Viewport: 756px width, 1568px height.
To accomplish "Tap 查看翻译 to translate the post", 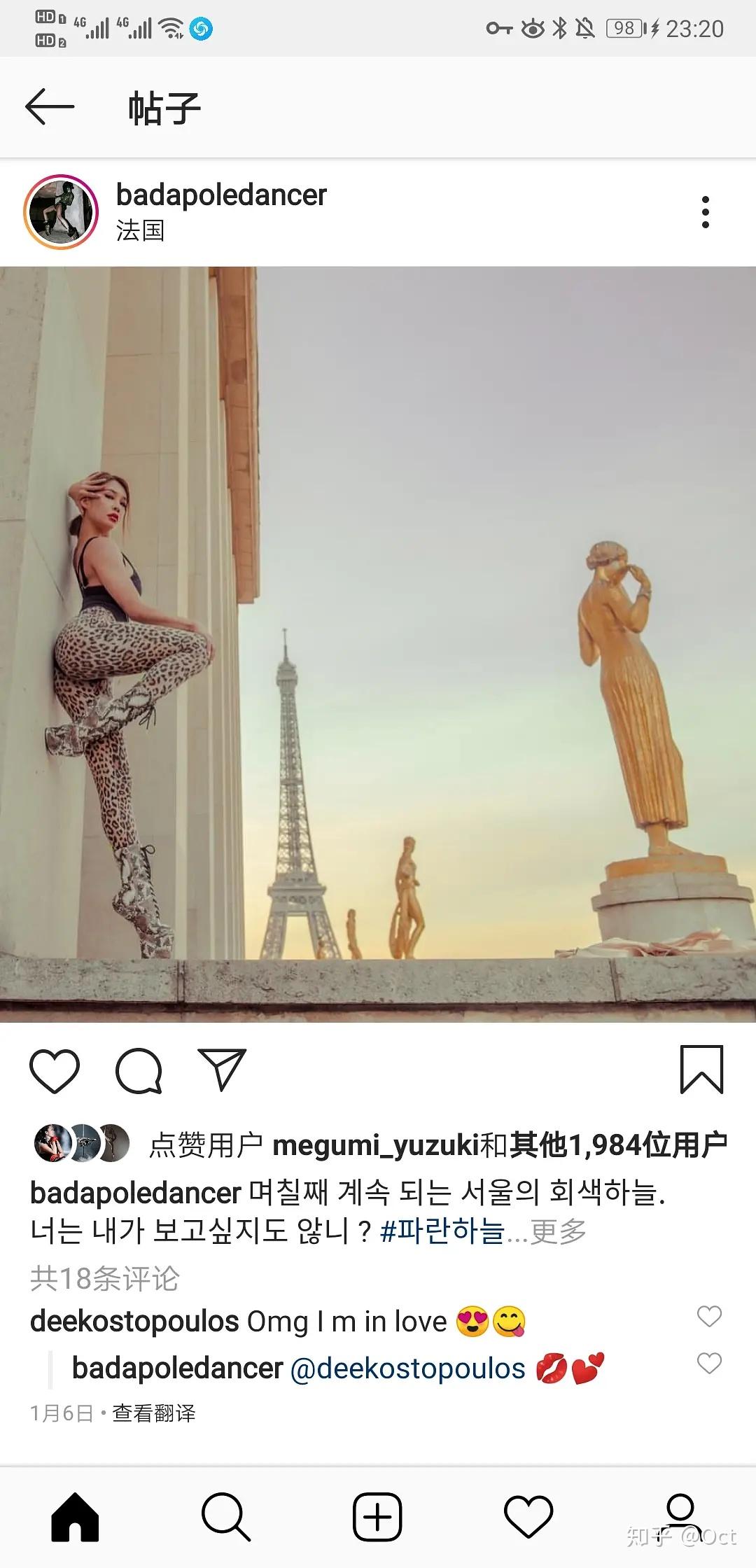I will coord(154,1413).
